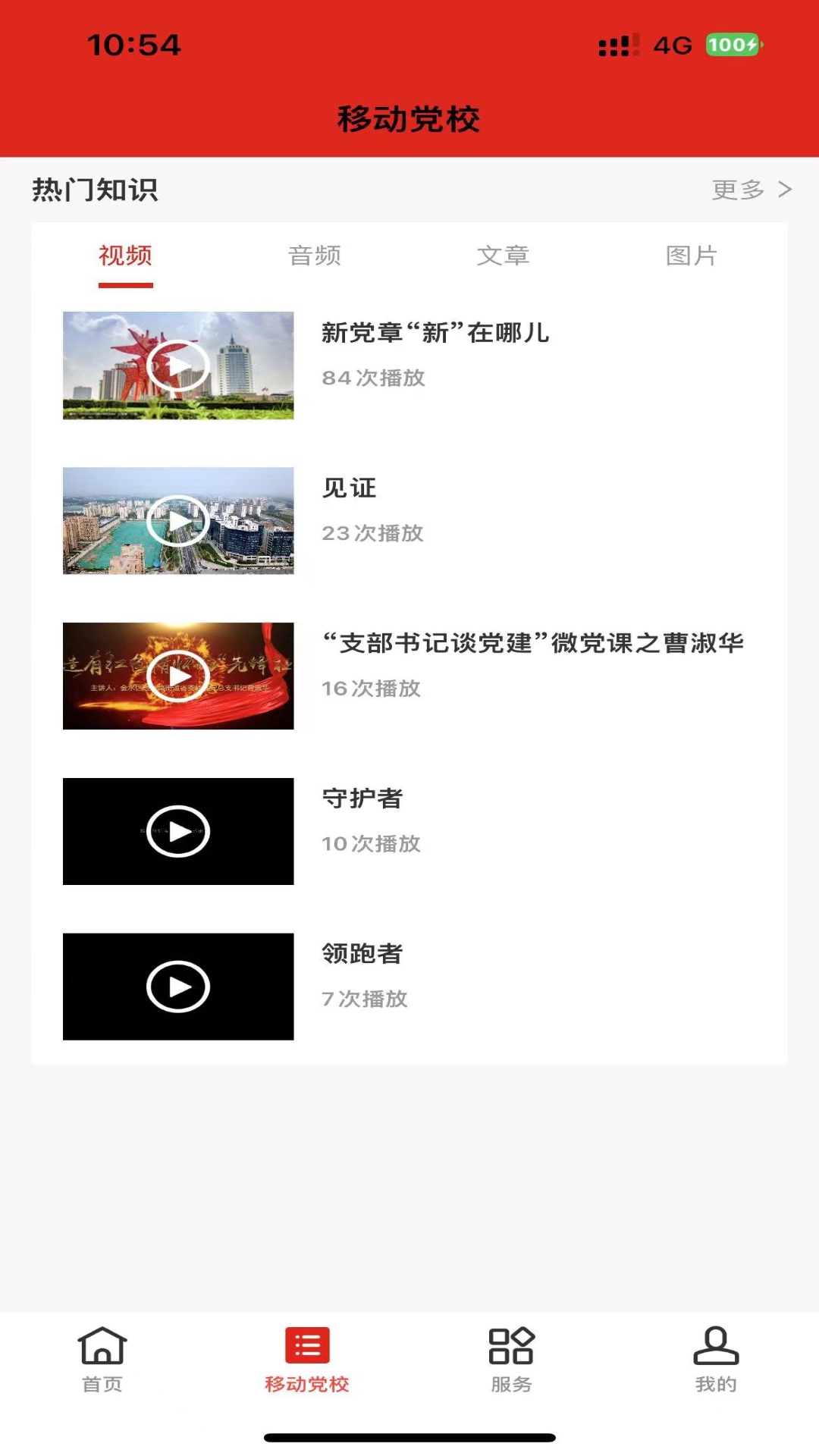Open the 新党章"新"在哪儿 video link
This screenshot has height=1456, width=819.
coord(434,331)
